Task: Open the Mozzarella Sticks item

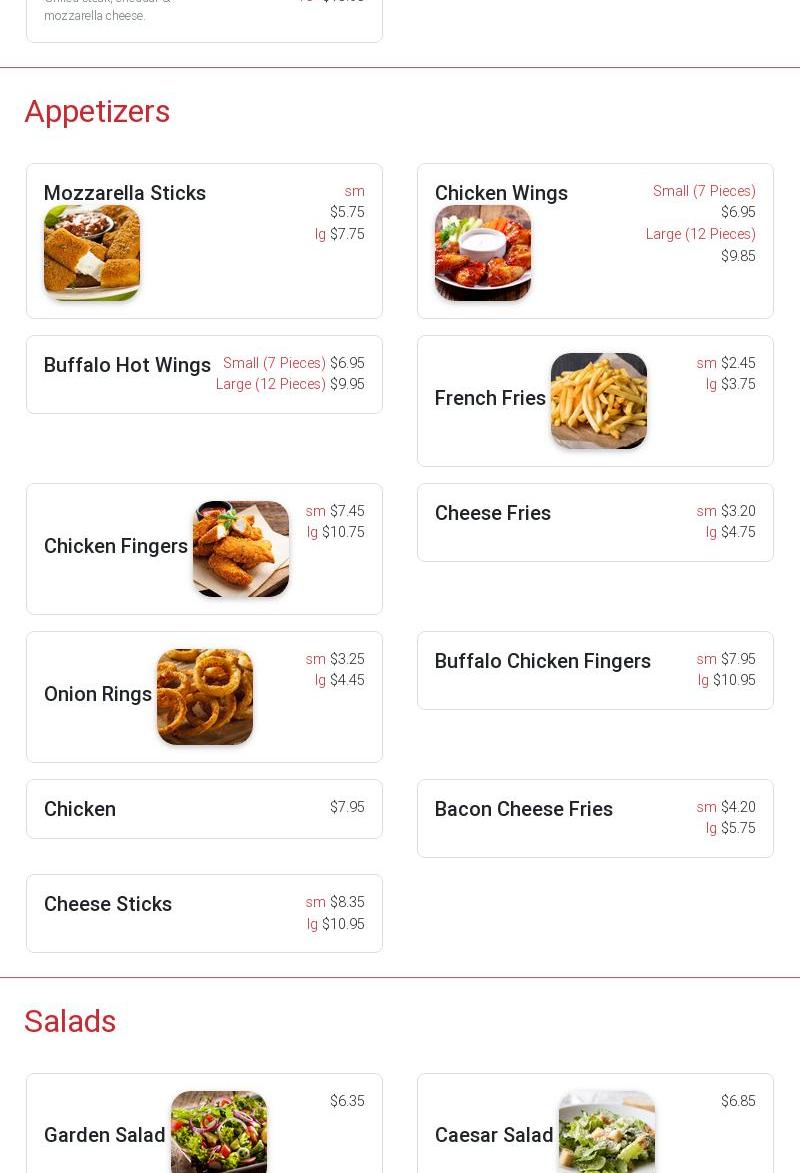Action: [x=204, y=241]
